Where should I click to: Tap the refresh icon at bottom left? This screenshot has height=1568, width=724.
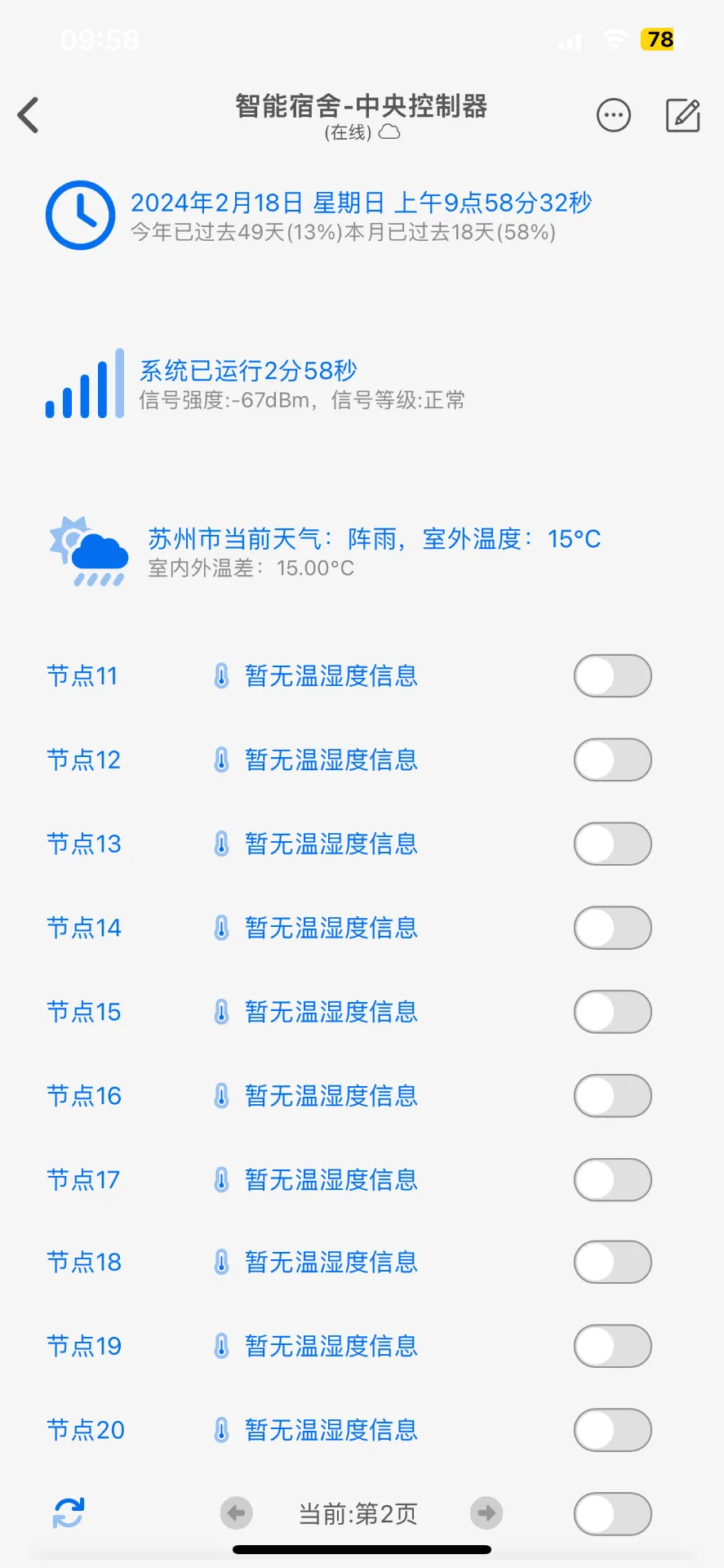(69, 1513)
